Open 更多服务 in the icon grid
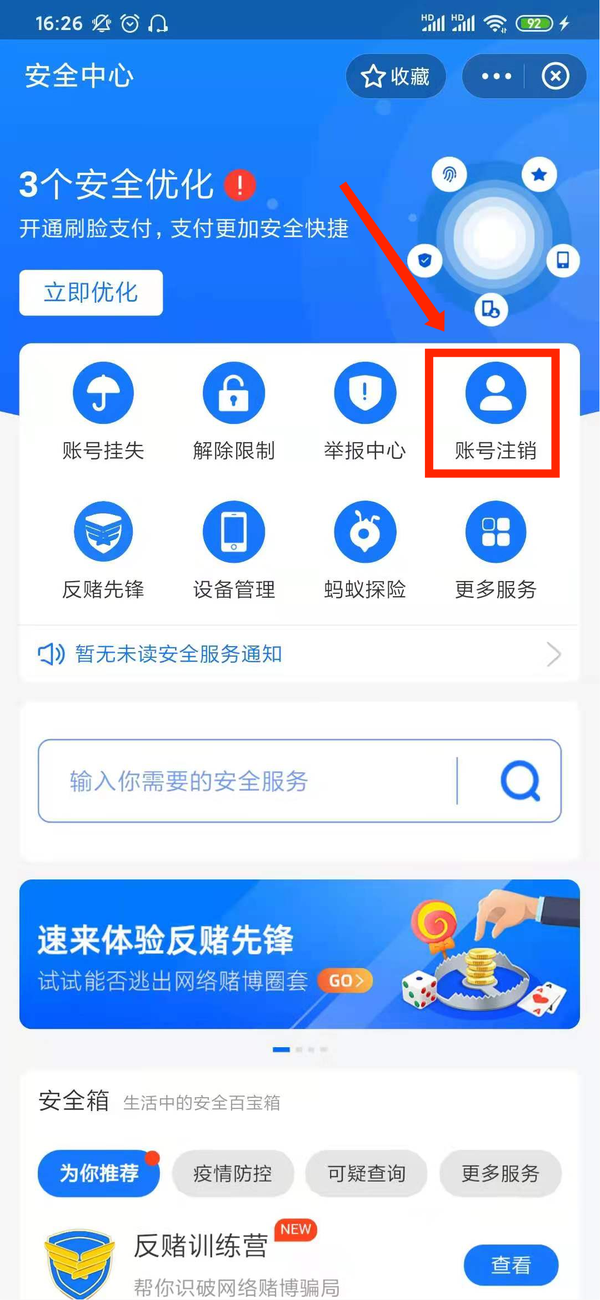This screenshot has width=600, height=1300. point(496,550)
